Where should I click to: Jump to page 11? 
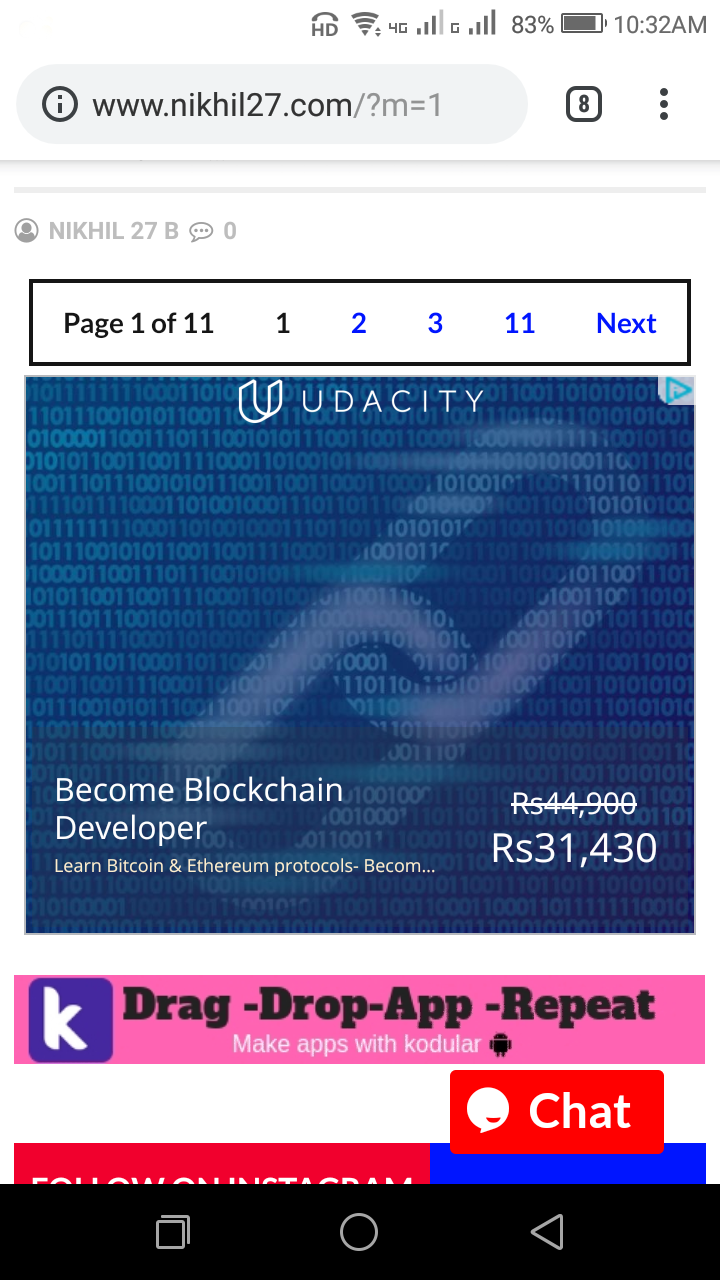(519, 323)
